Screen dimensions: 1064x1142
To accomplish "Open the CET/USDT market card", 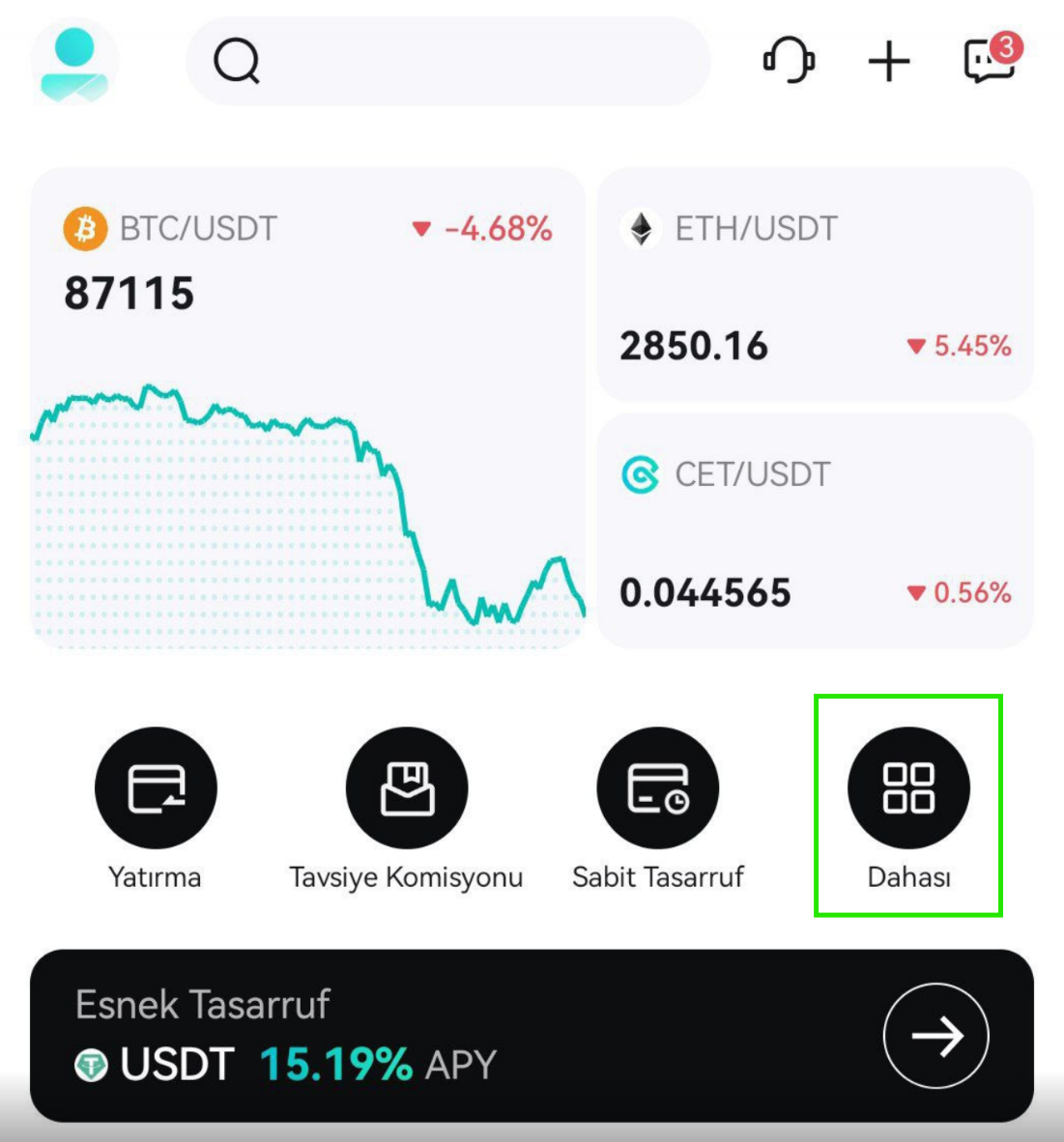I will tap(815, 531).
